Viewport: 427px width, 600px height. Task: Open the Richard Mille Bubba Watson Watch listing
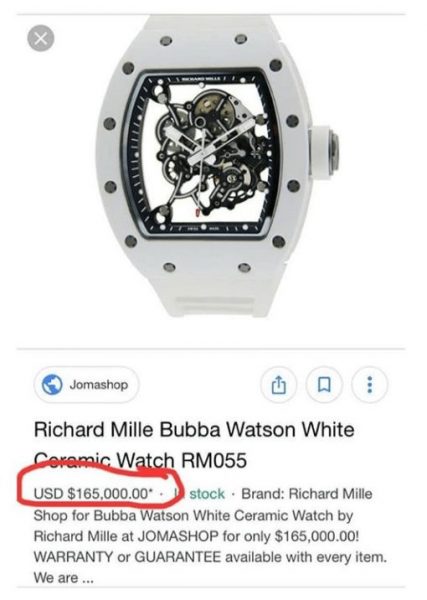coord(194,445)
